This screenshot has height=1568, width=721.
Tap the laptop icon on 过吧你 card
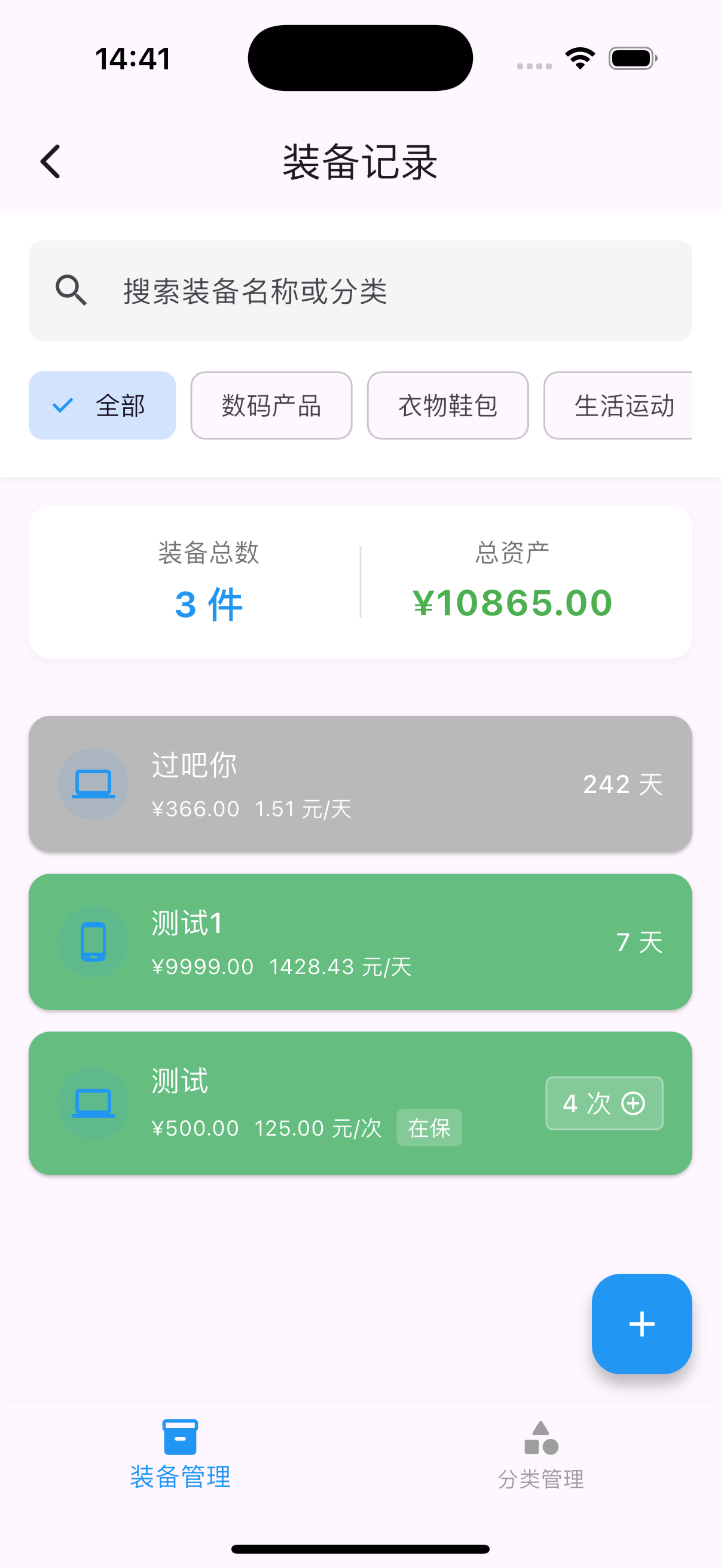(x=93, y=784)
